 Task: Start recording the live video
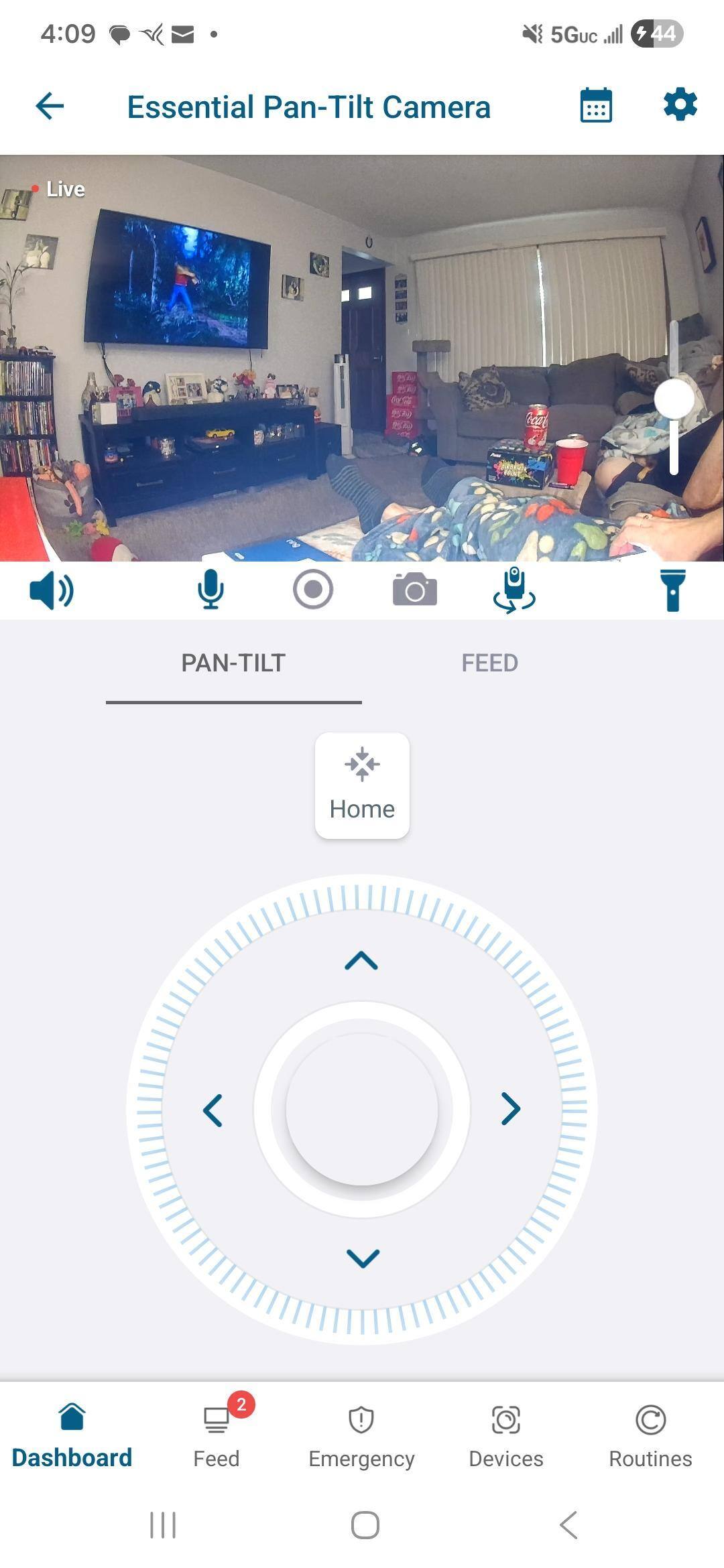[x=313, y=590]
